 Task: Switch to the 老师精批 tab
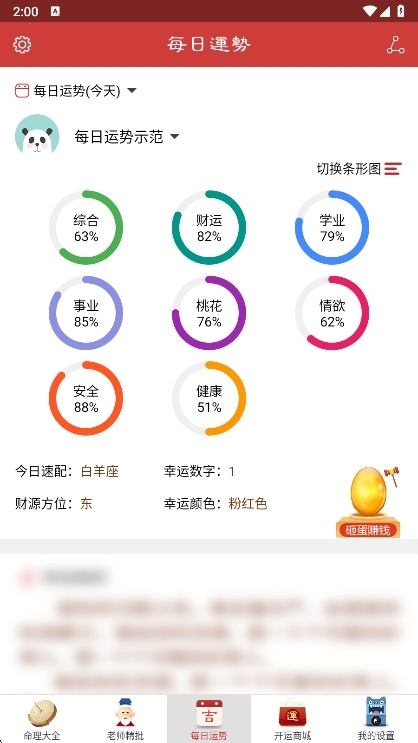pos(125,719)
